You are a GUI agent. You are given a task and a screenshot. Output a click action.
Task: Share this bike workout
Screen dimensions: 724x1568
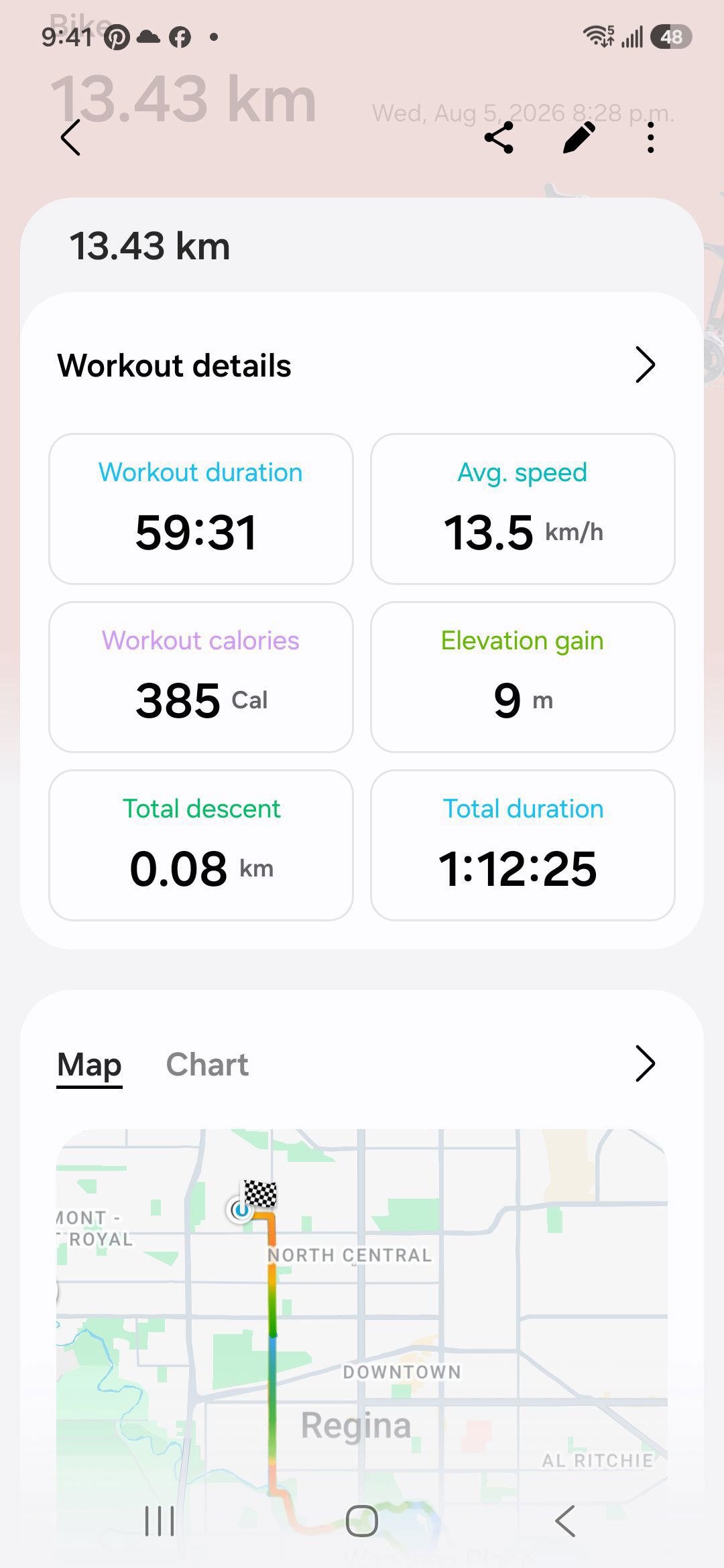tap(499, 138)
